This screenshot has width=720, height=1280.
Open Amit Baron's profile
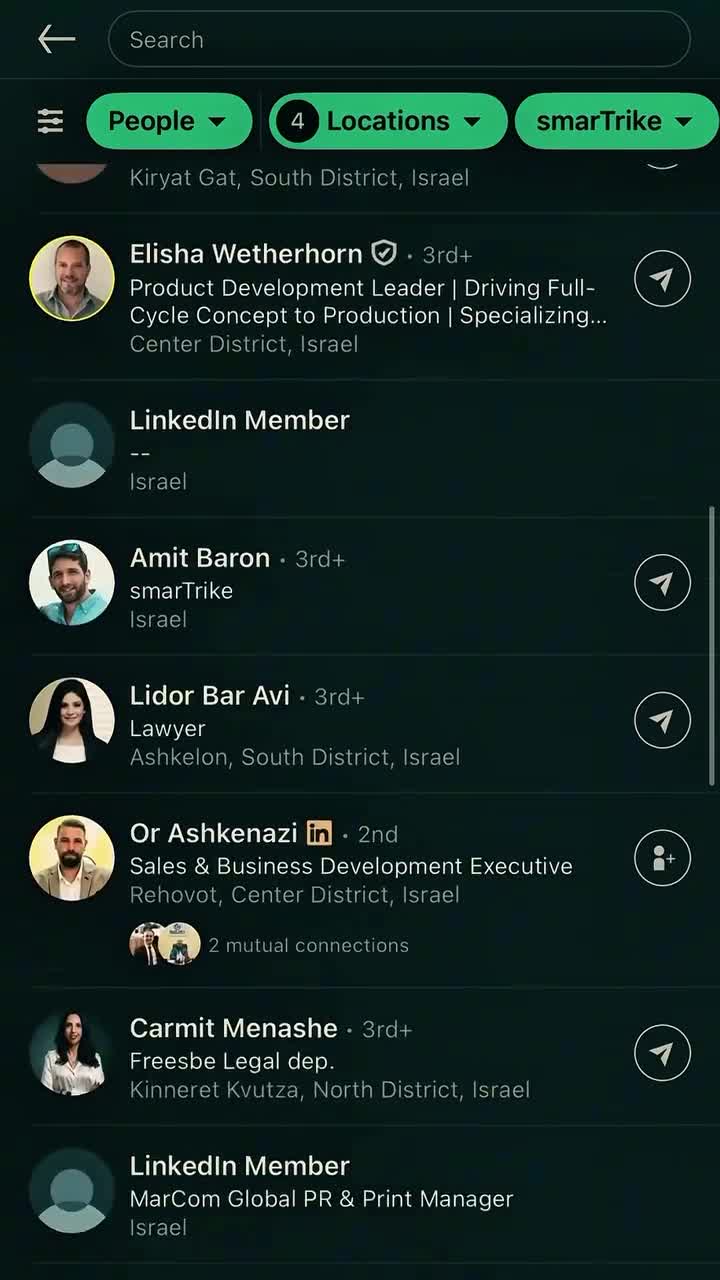200,558
